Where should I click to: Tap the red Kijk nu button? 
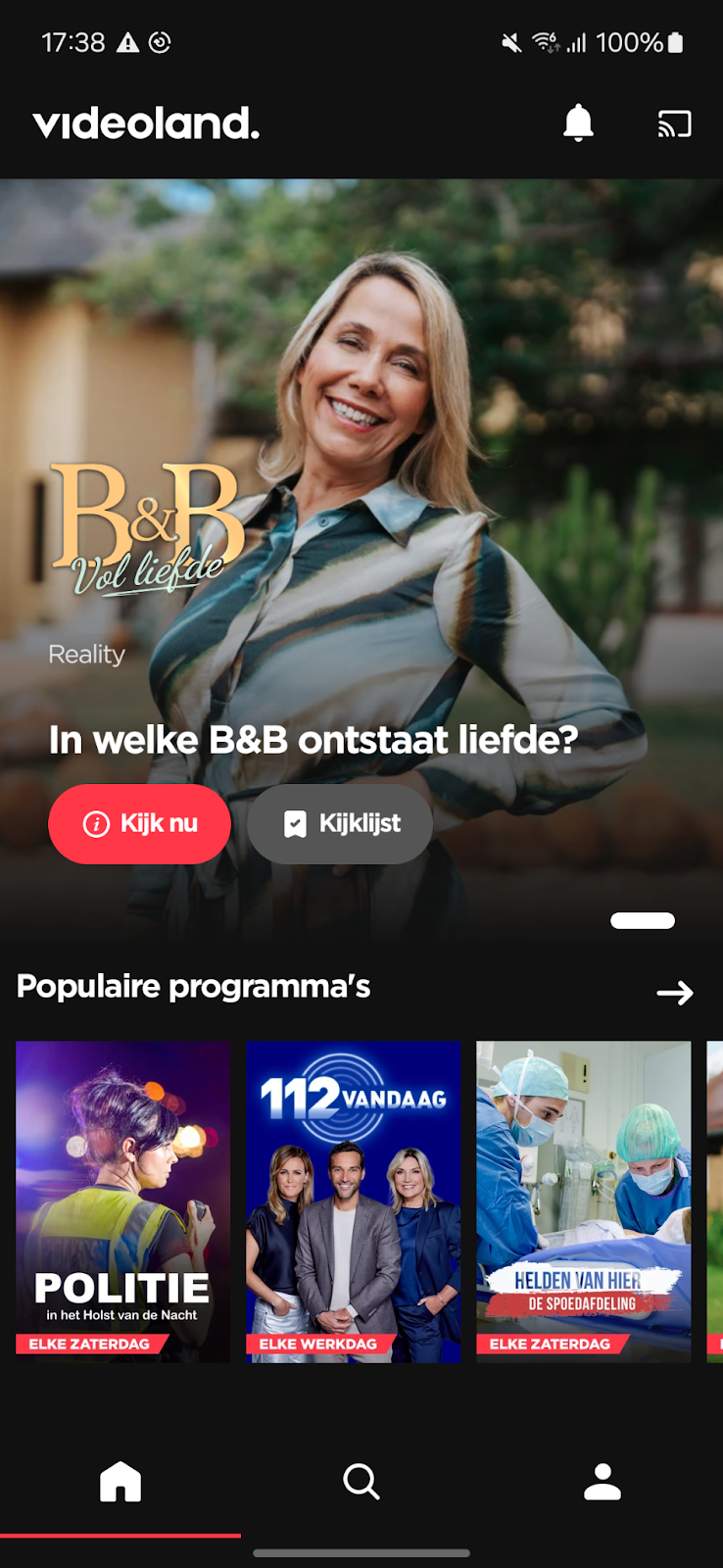pos(140,824)
